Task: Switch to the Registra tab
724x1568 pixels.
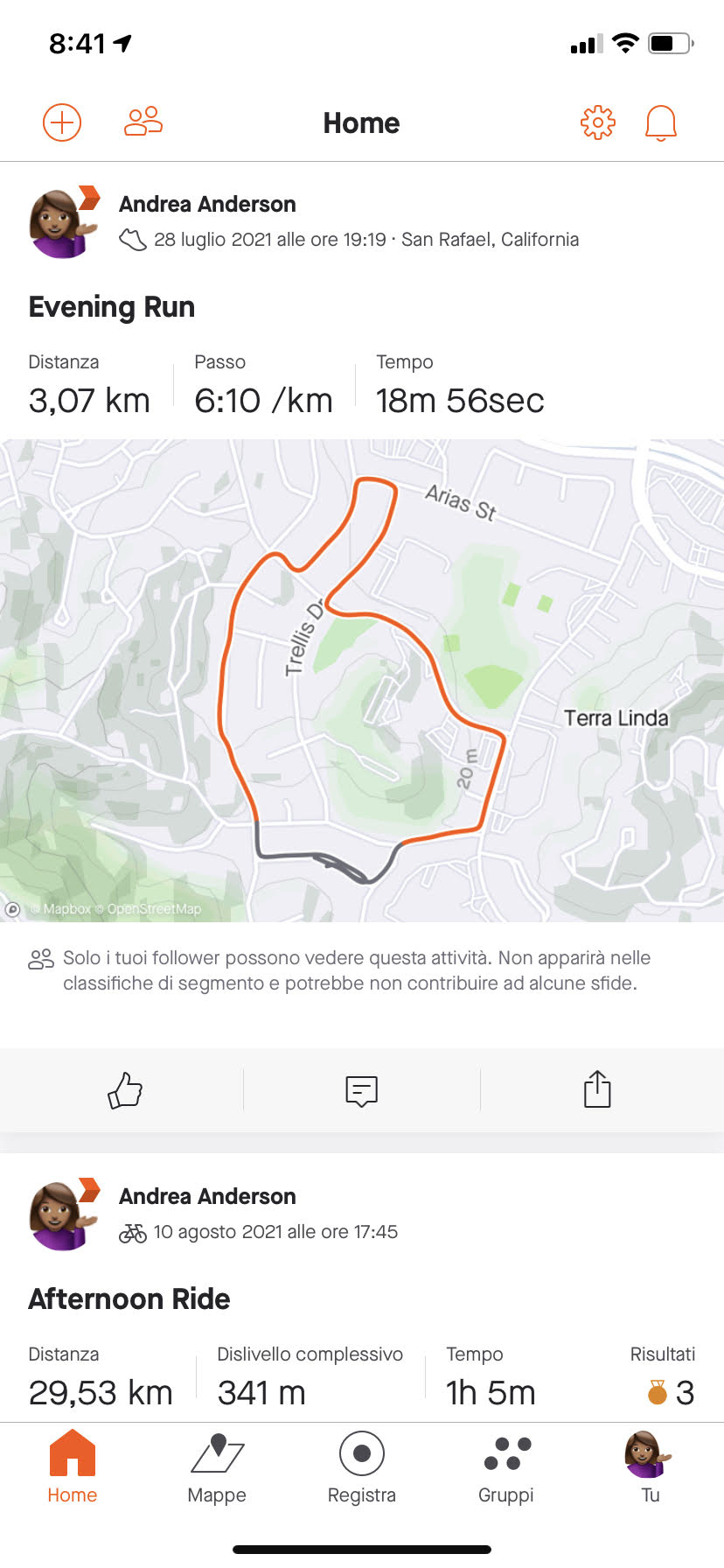Action: 361,1468
